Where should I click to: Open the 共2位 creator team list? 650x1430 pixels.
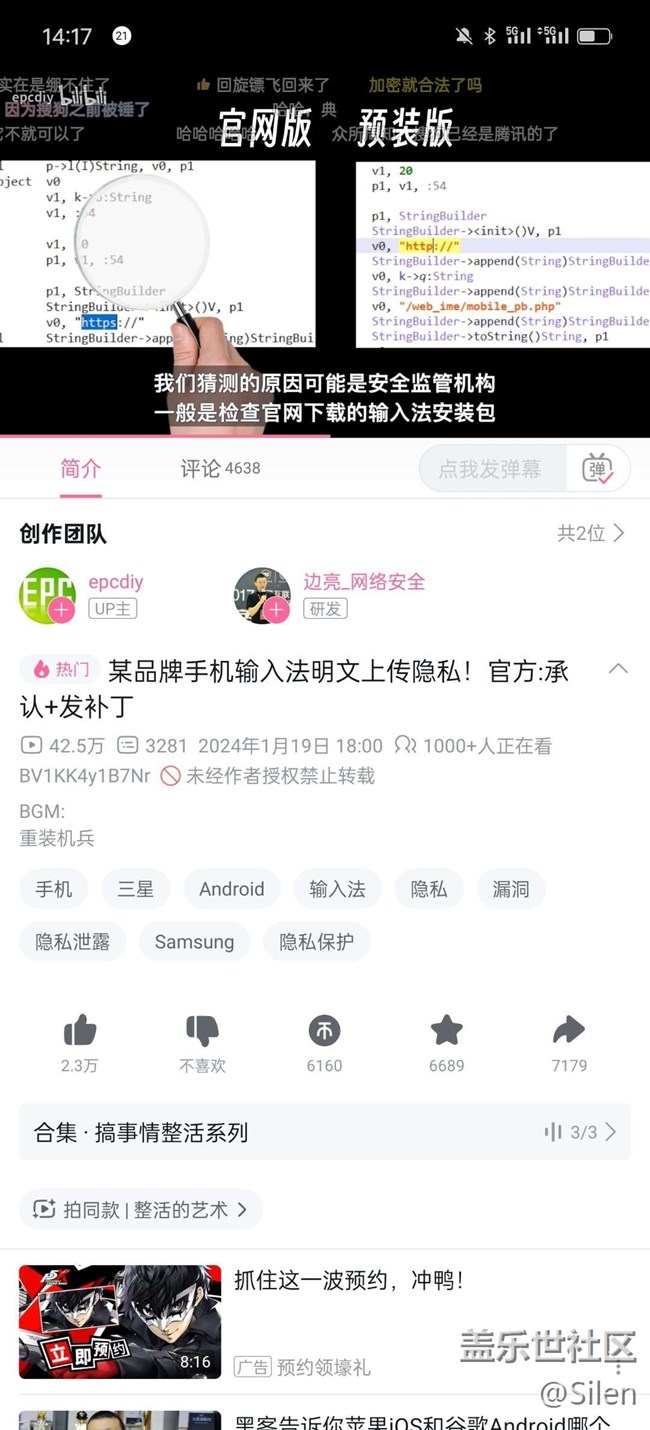[591, 533]
